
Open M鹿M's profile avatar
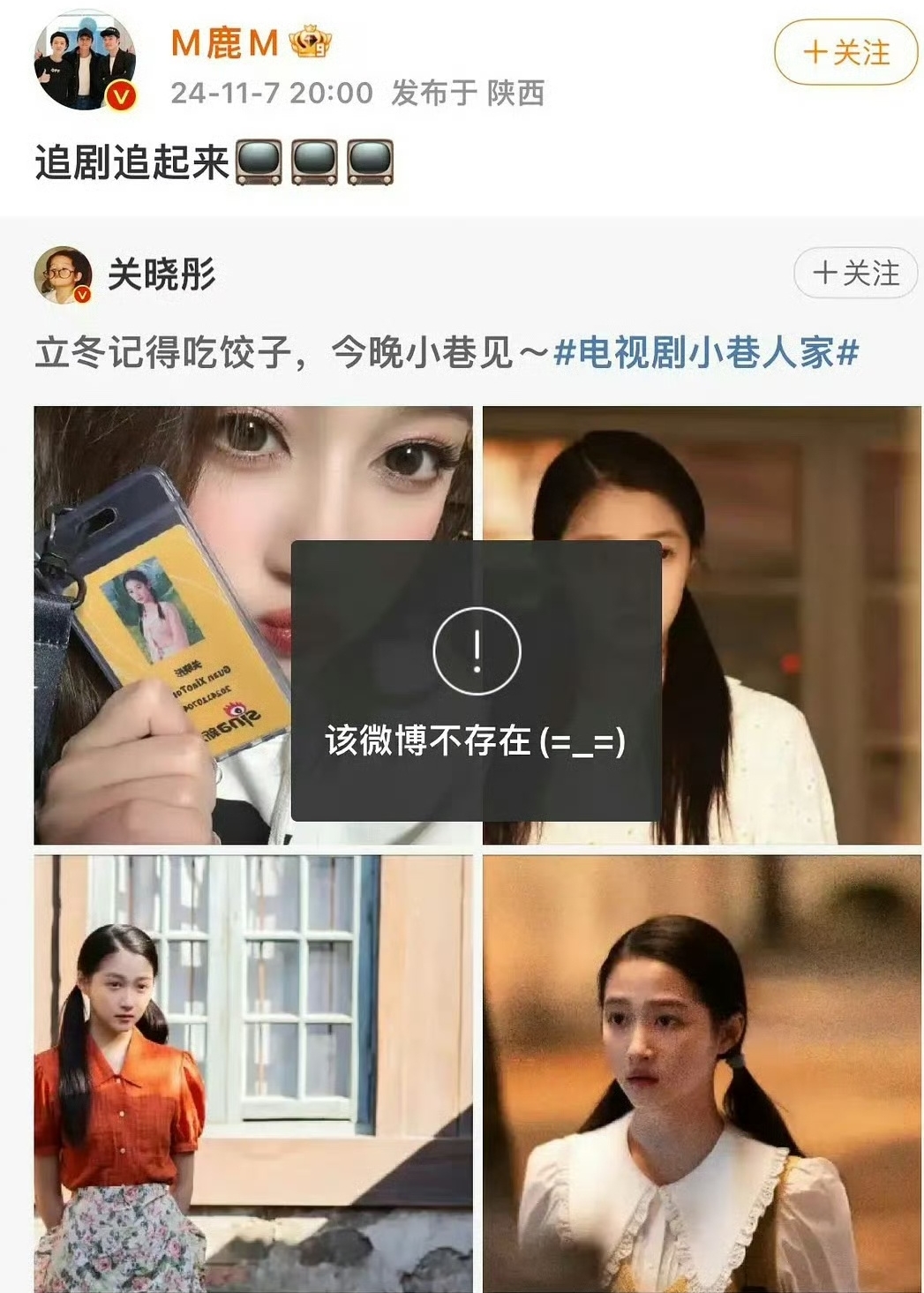coord(85,61)
